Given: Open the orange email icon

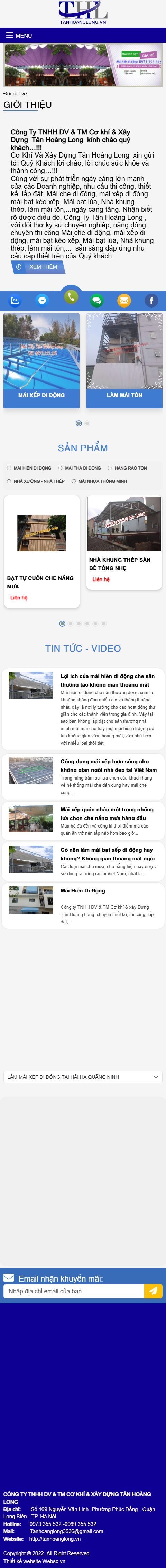Looking at the screenshot, I should tap(124, 300).
